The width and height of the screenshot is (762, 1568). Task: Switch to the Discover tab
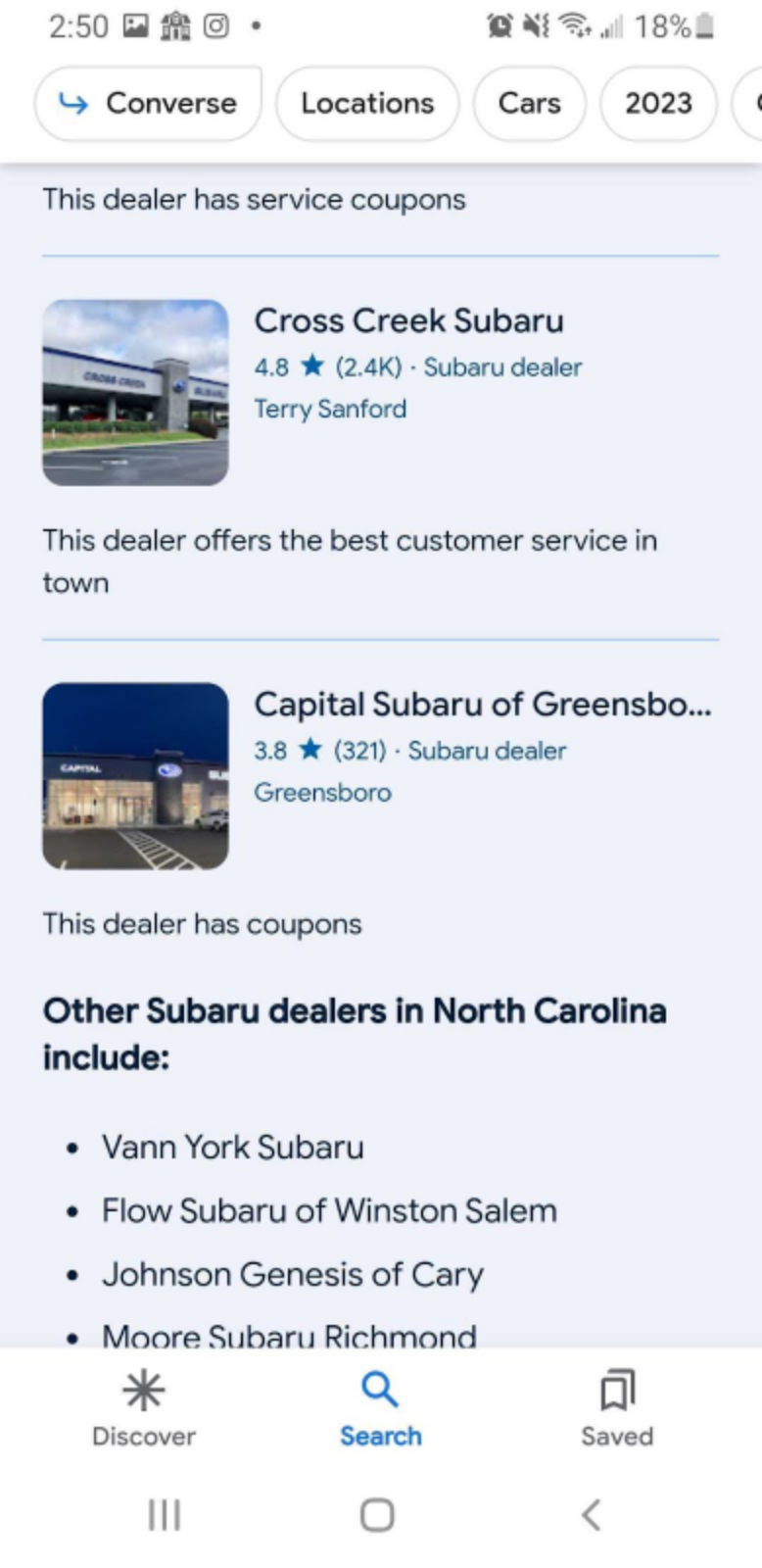[144, 1408]
